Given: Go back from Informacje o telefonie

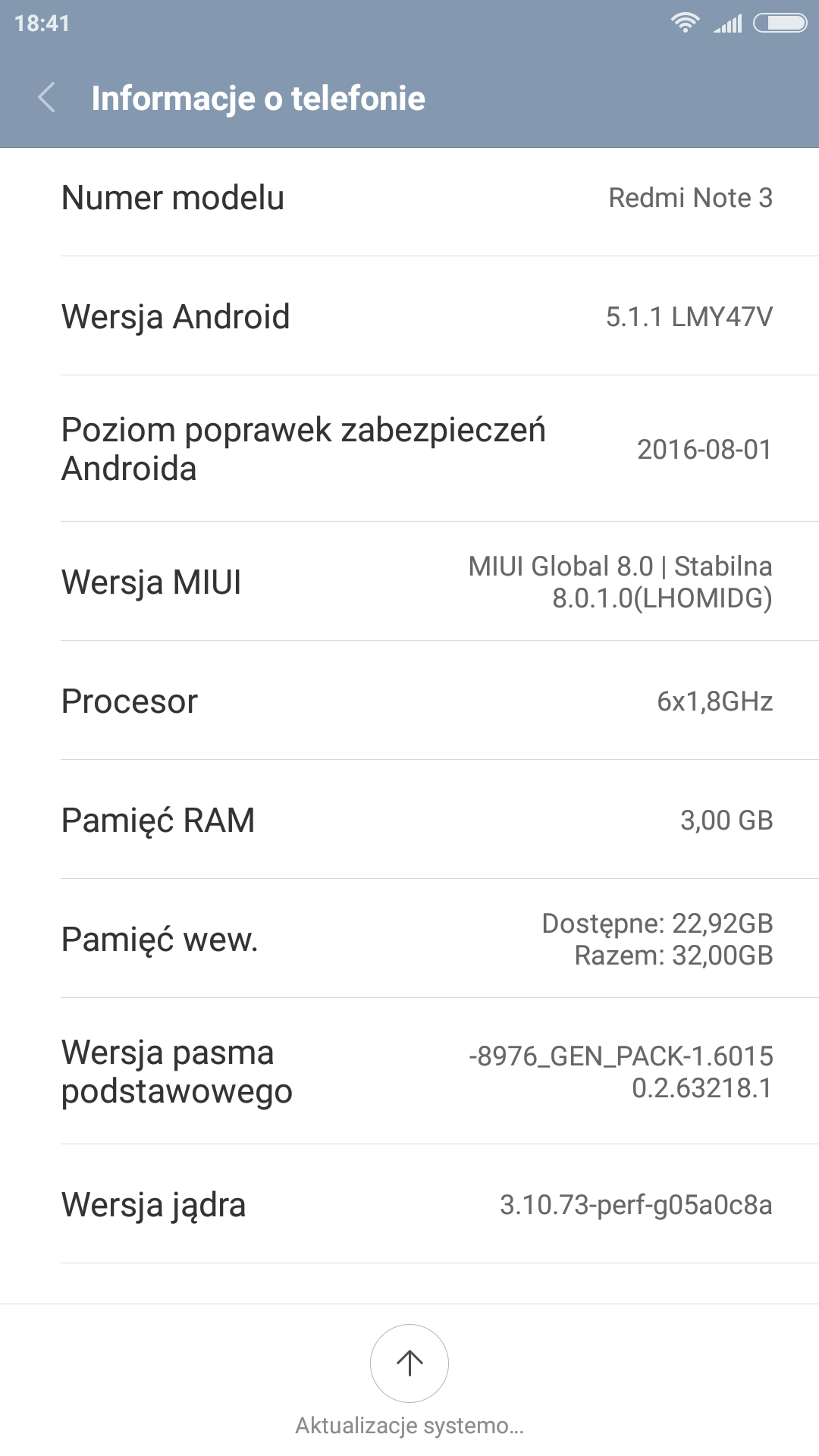Looking at the screenshot, I should tap(47, 98).
